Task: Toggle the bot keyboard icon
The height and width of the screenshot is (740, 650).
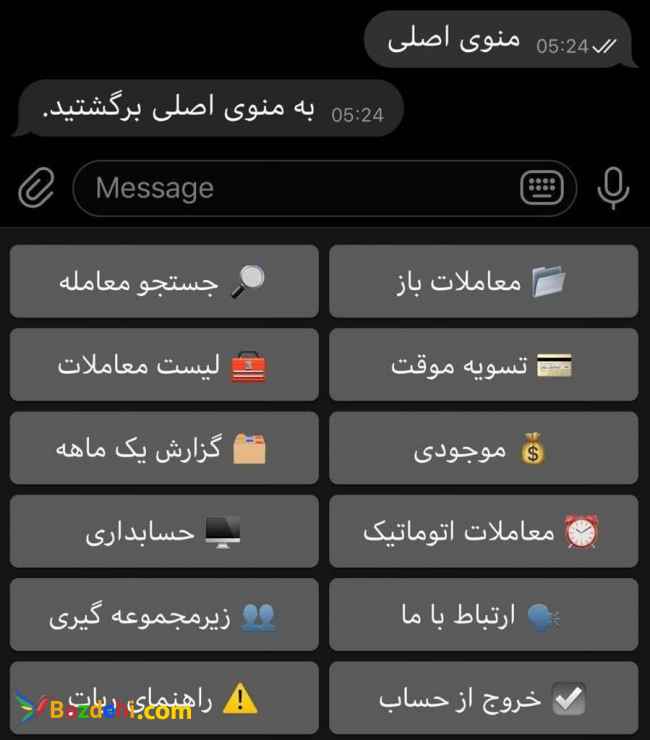Action: [x=542, y=188]
